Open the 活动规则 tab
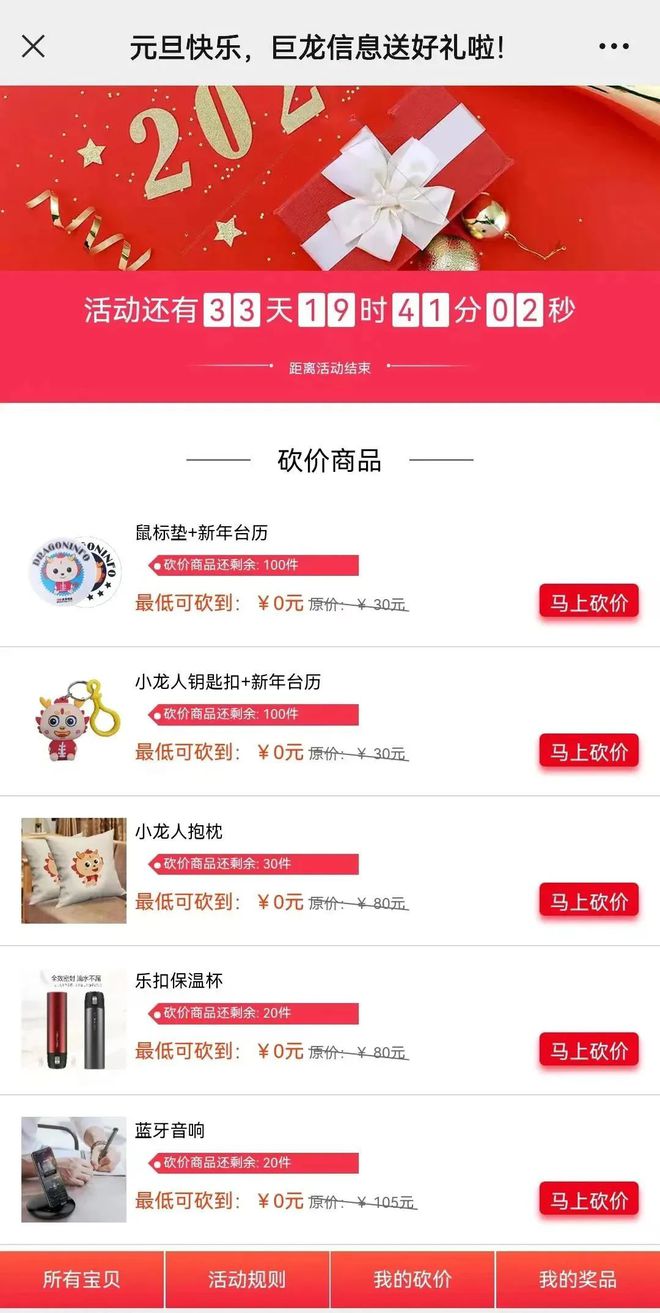The image size is (660, 1313). coord(247,1279)
